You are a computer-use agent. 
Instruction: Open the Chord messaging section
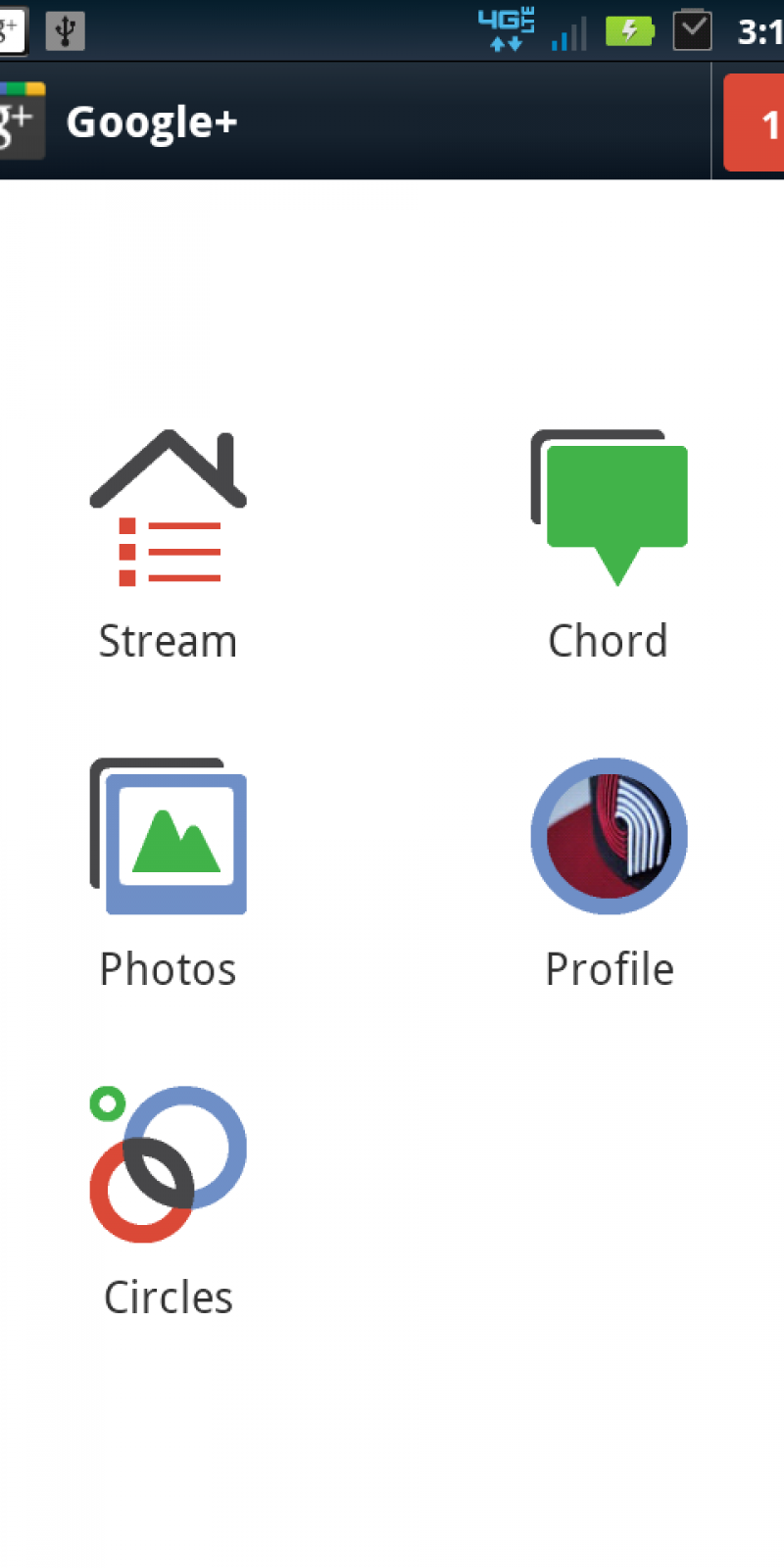[609, 544]
